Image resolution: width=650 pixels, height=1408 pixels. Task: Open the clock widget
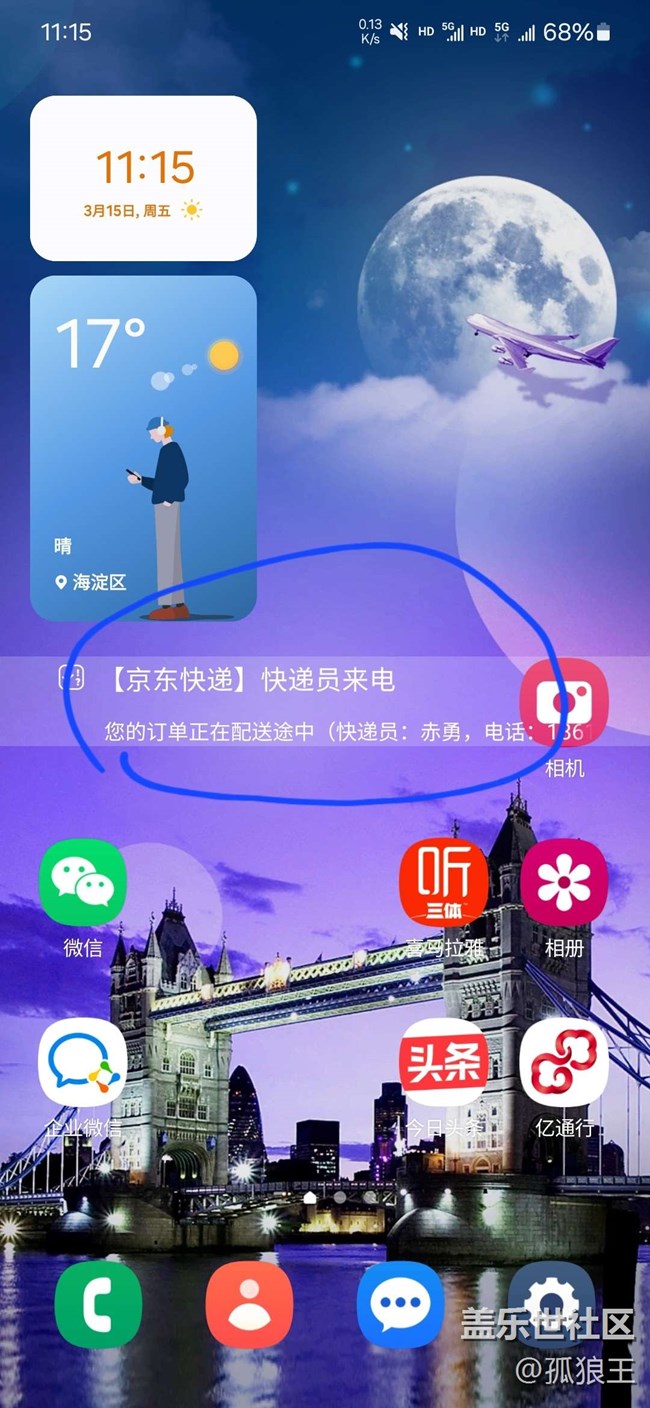coord(143,179)
